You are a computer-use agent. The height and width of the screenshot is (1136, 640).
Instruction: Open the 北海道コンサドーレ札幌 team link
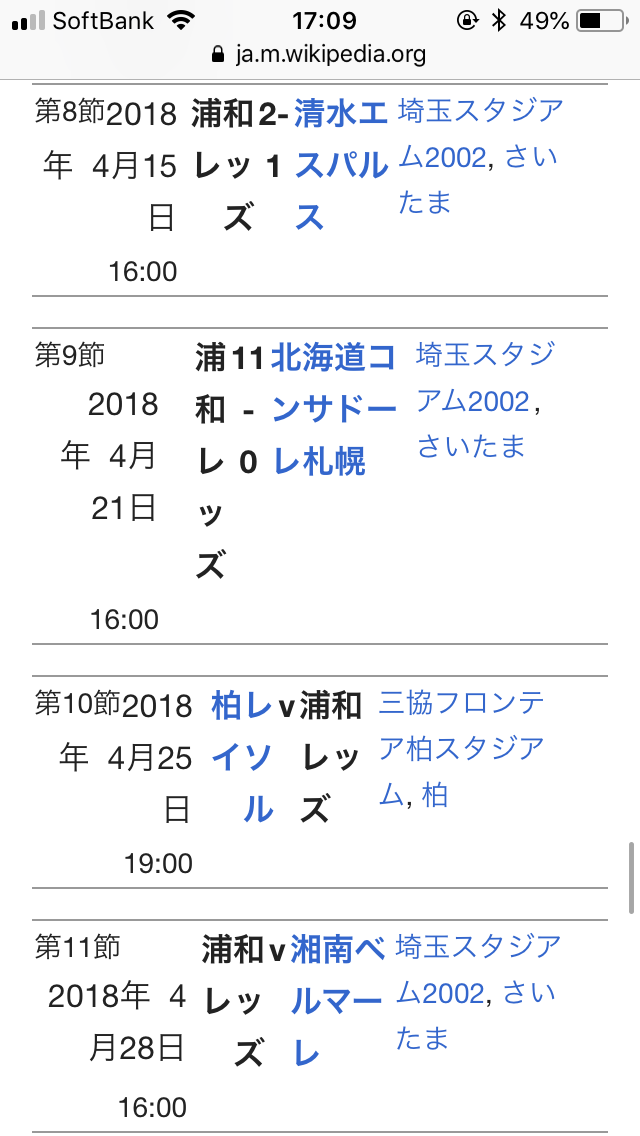coord(333,409)
